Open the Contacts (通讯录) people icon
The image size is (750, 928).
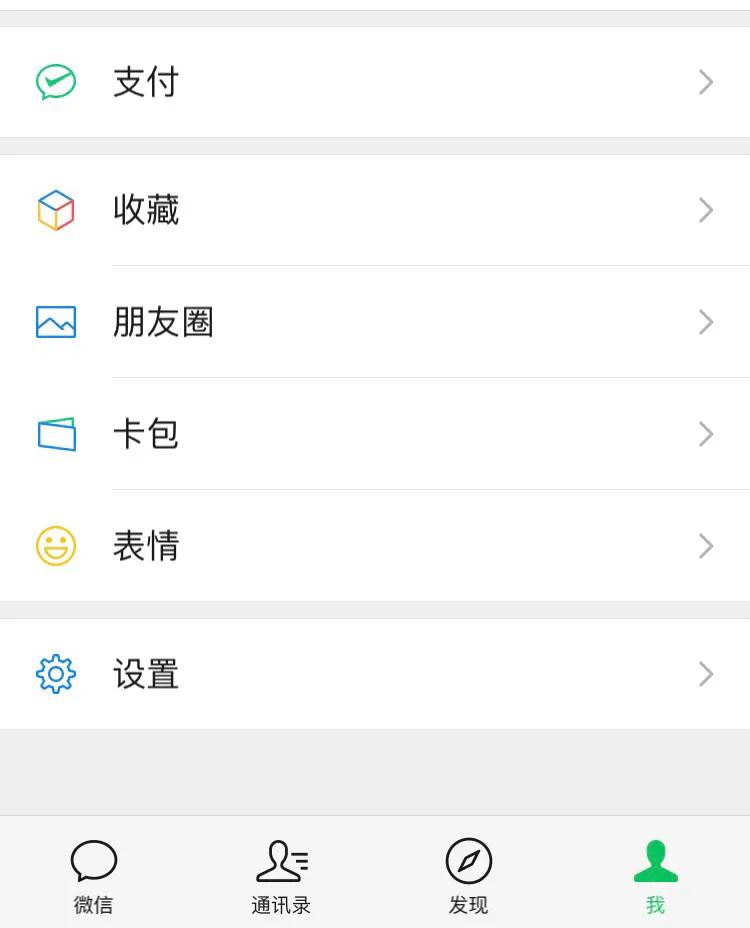point(281,860)
